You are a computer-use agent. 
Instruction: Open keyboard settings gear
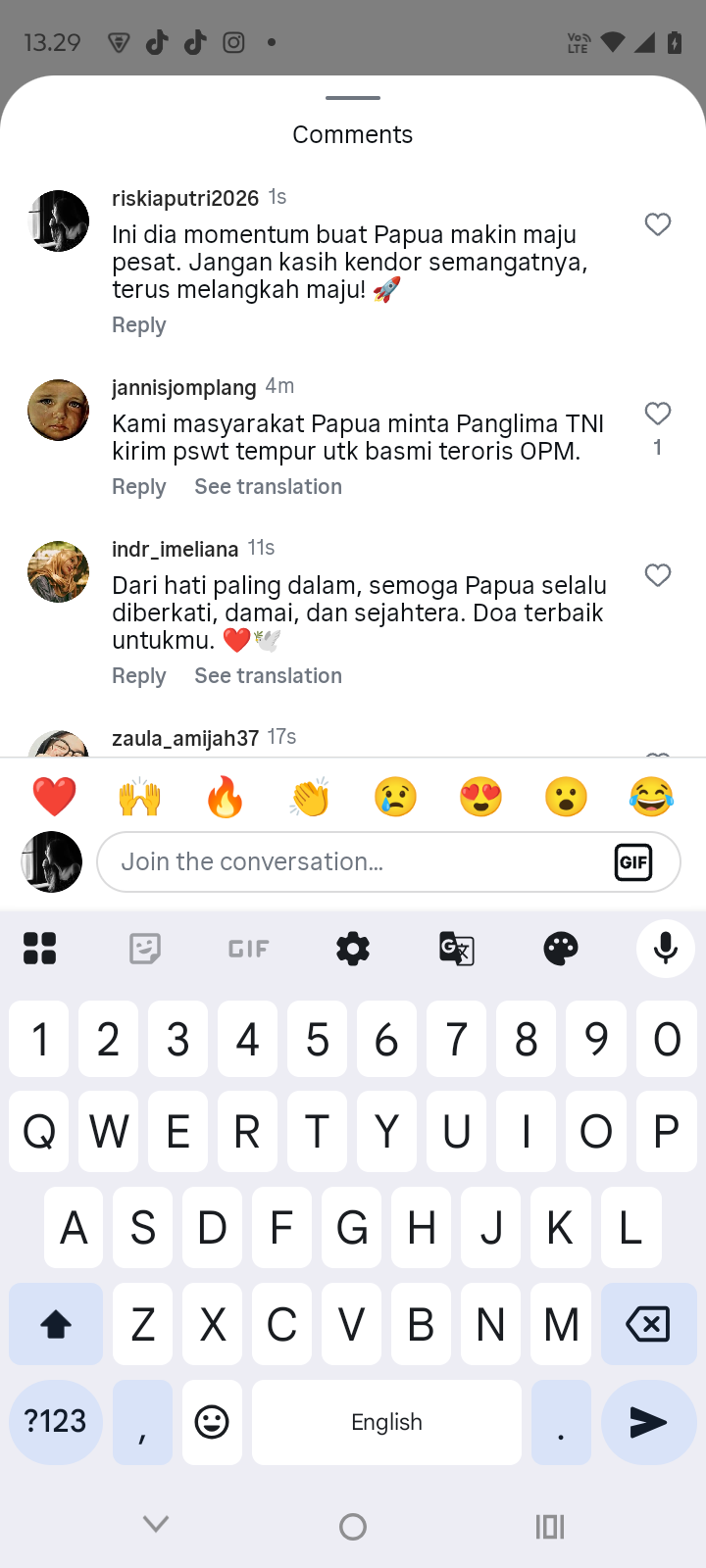tap(353, 949)
